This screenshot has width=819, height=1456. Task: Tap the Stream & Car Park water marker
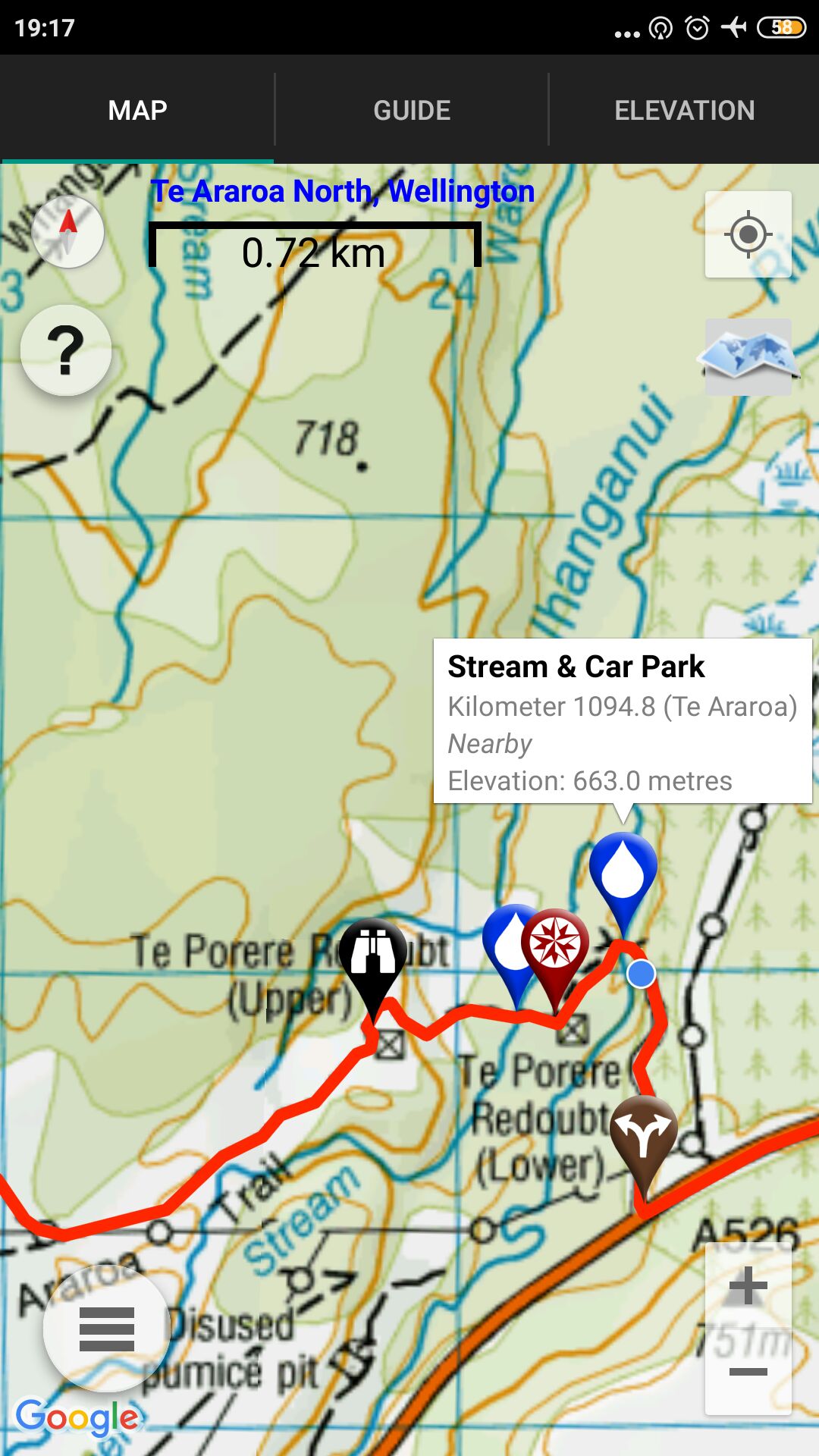pyautogui.click(x=623, y=872)
